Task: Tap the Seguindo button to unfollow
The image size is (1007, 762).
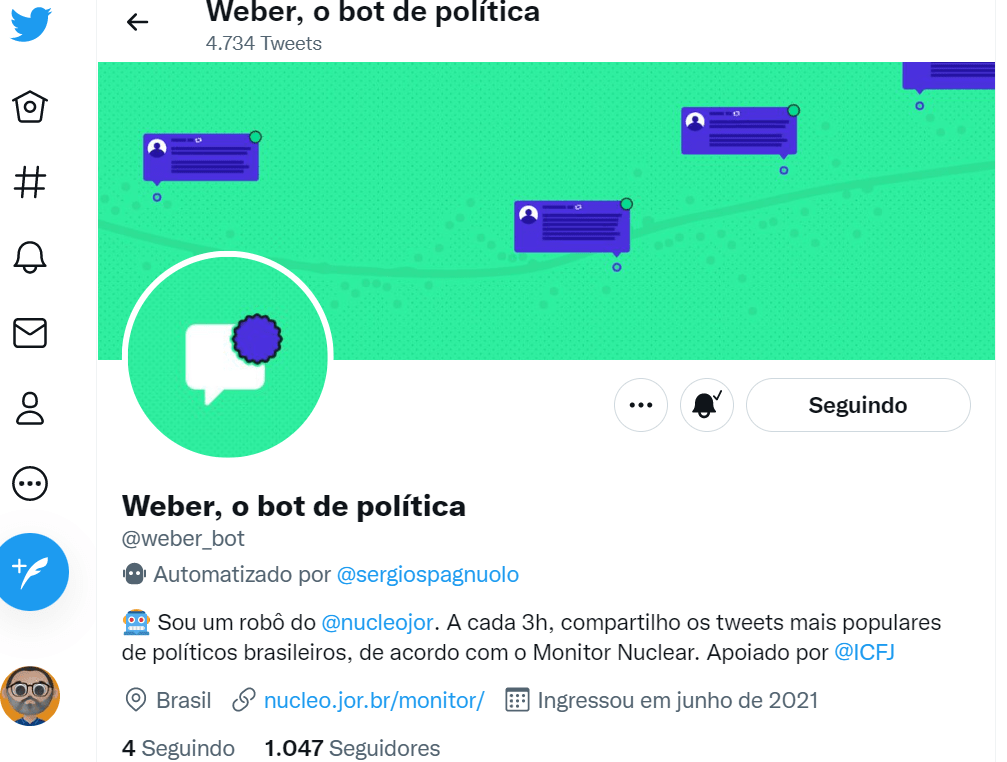Action: pyautogui.click(x=858, y=405)
